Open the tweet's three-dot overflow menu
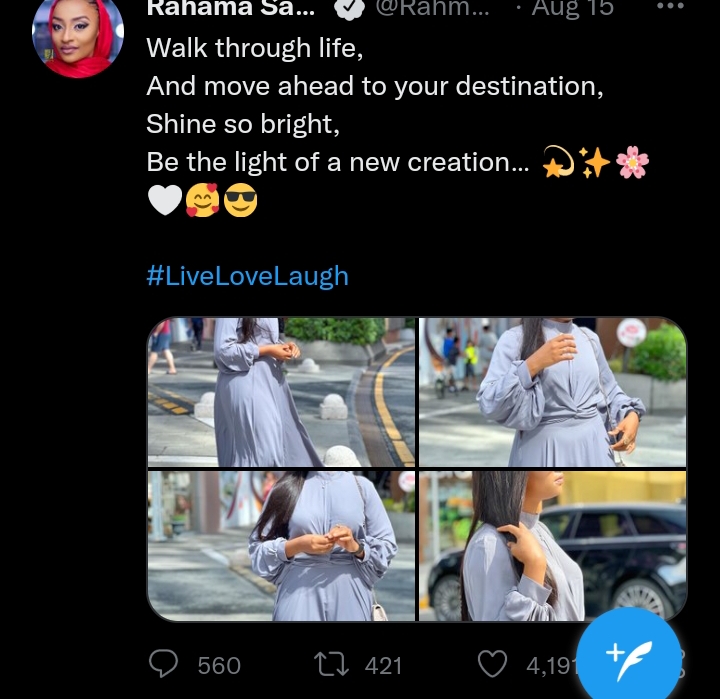Image resolution: width=720 pixels, height=699 pixels. click(669, 7)
